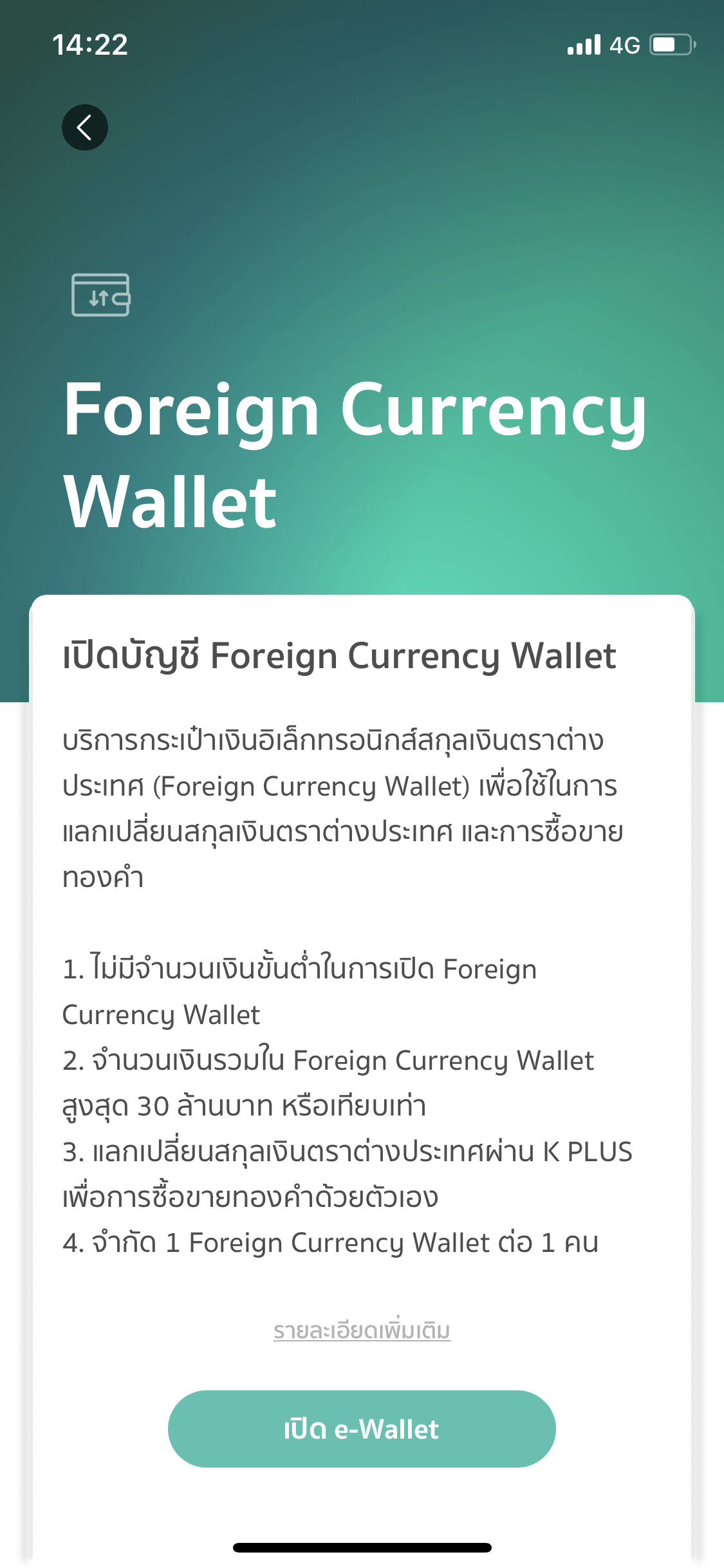Tap the เปิด e-Wallet button
This screenshot has width=724, height=1568.
362,1429
